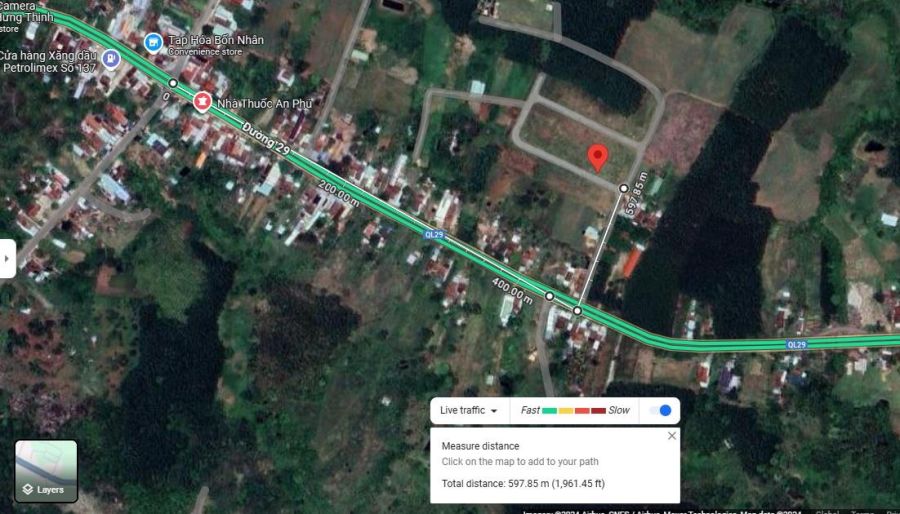Open the Tạp Hóa Bốn Nhân store marker
Viewport: 900px width, 514px height.
tap(153, 42)
